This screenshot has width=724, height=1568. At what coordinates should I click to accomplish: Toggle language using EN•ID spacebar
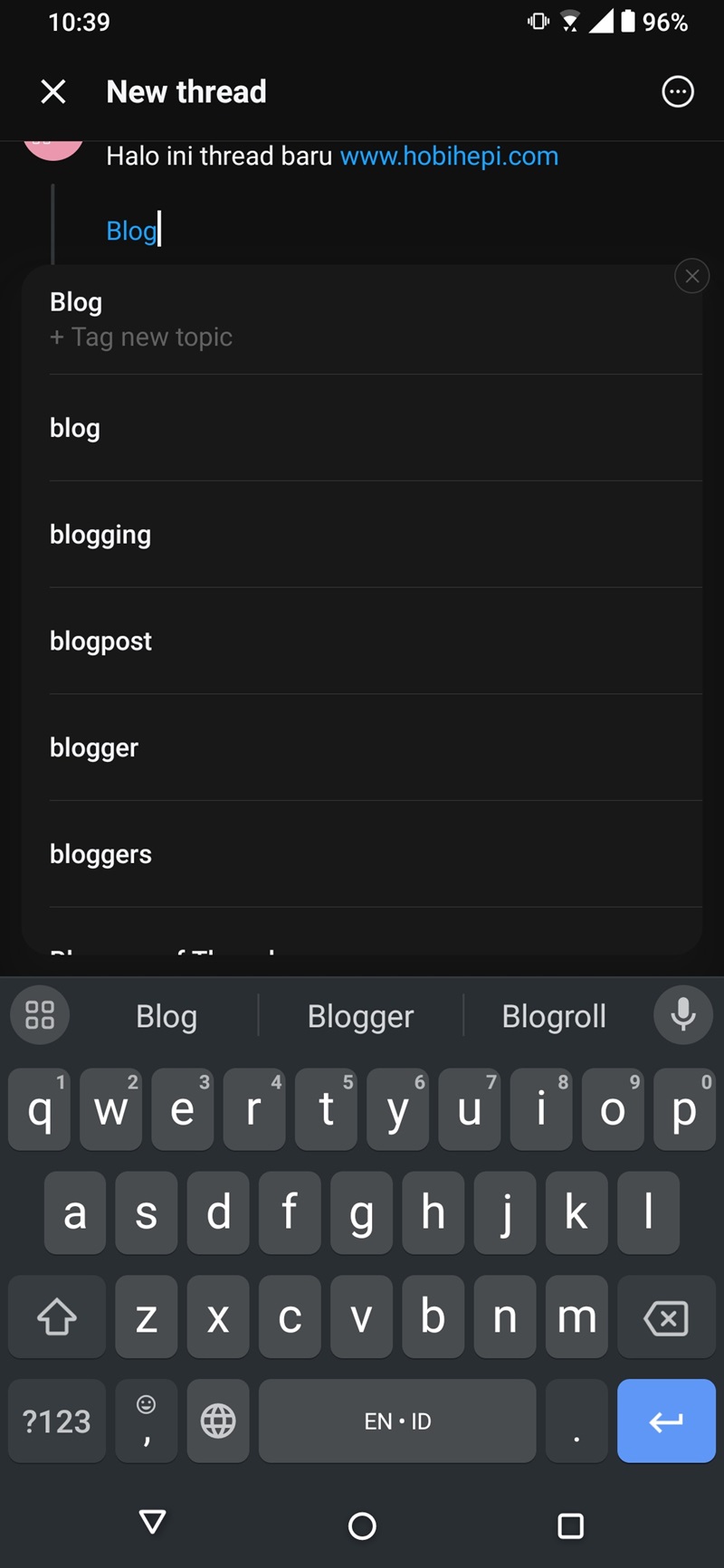coord(396,1421)
